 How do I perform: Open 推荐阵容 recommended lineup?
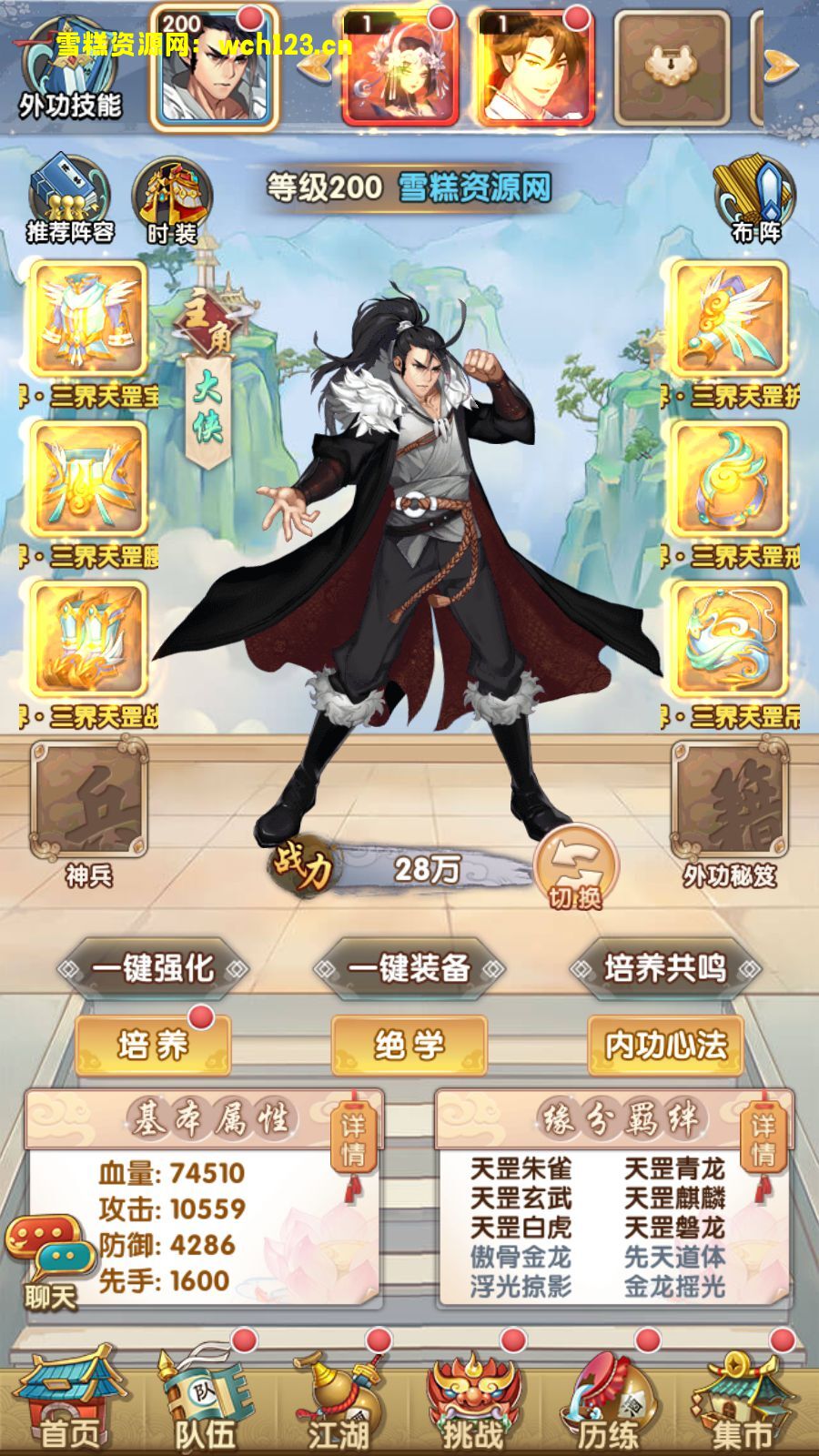(x=70, y=202)
